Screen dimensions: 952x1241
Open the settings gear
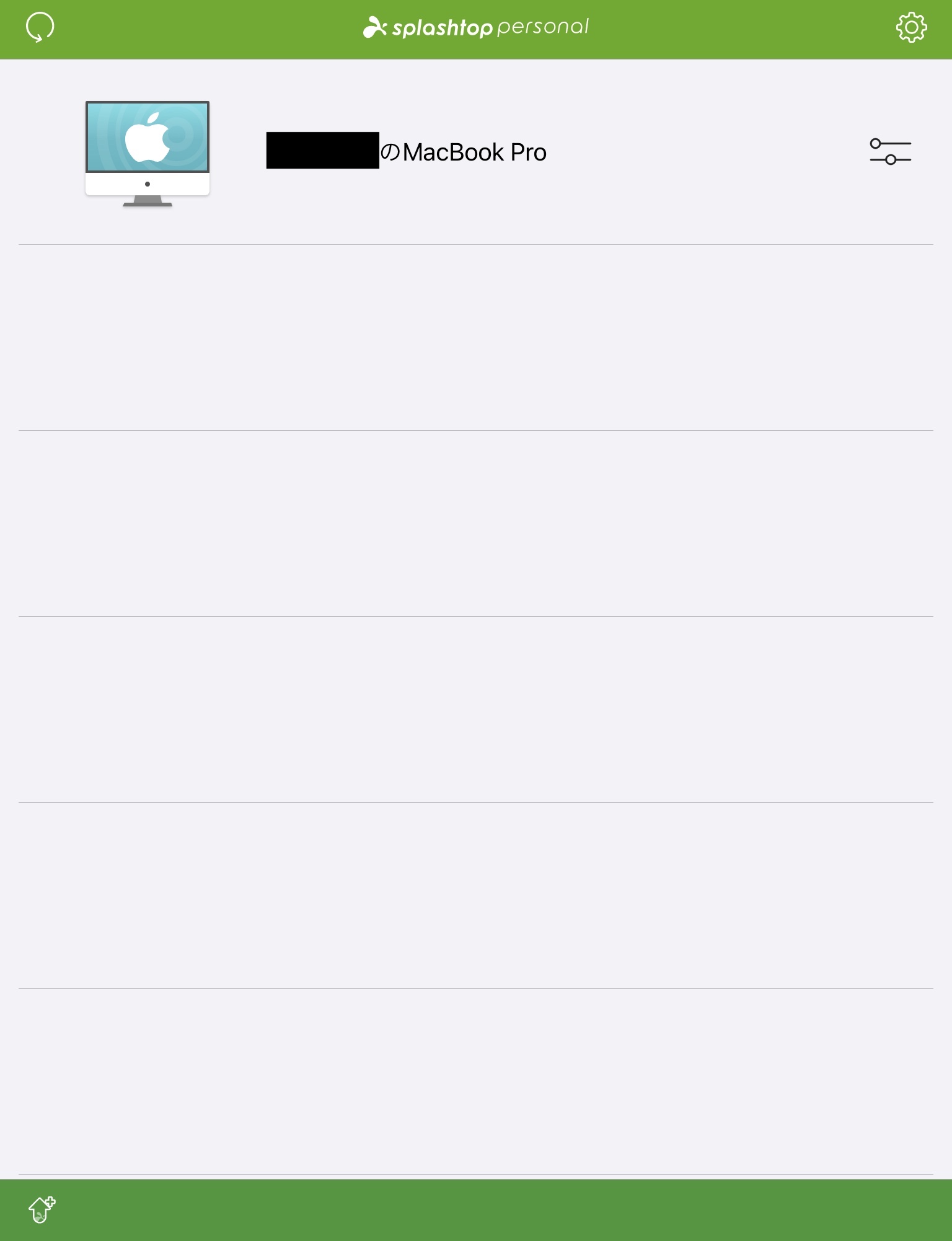click(911, 27)
